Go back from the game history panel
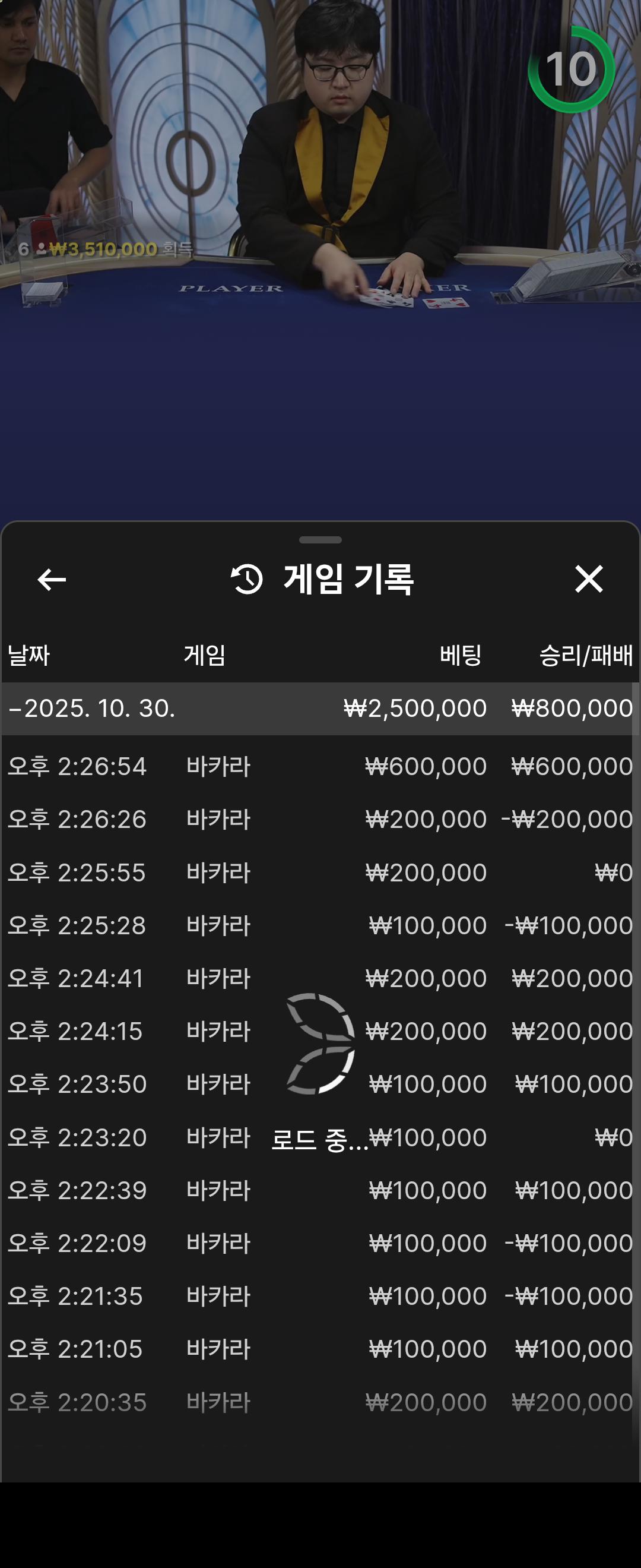Screen dimensions: 641x1568 click(x=52, y=579)
